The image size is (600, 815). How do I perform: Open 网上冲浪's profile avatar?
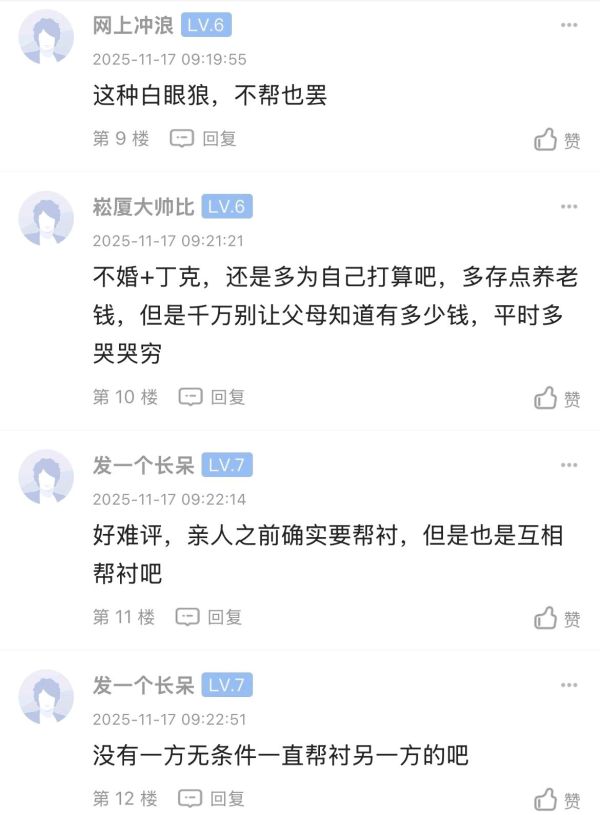(46, 37)
